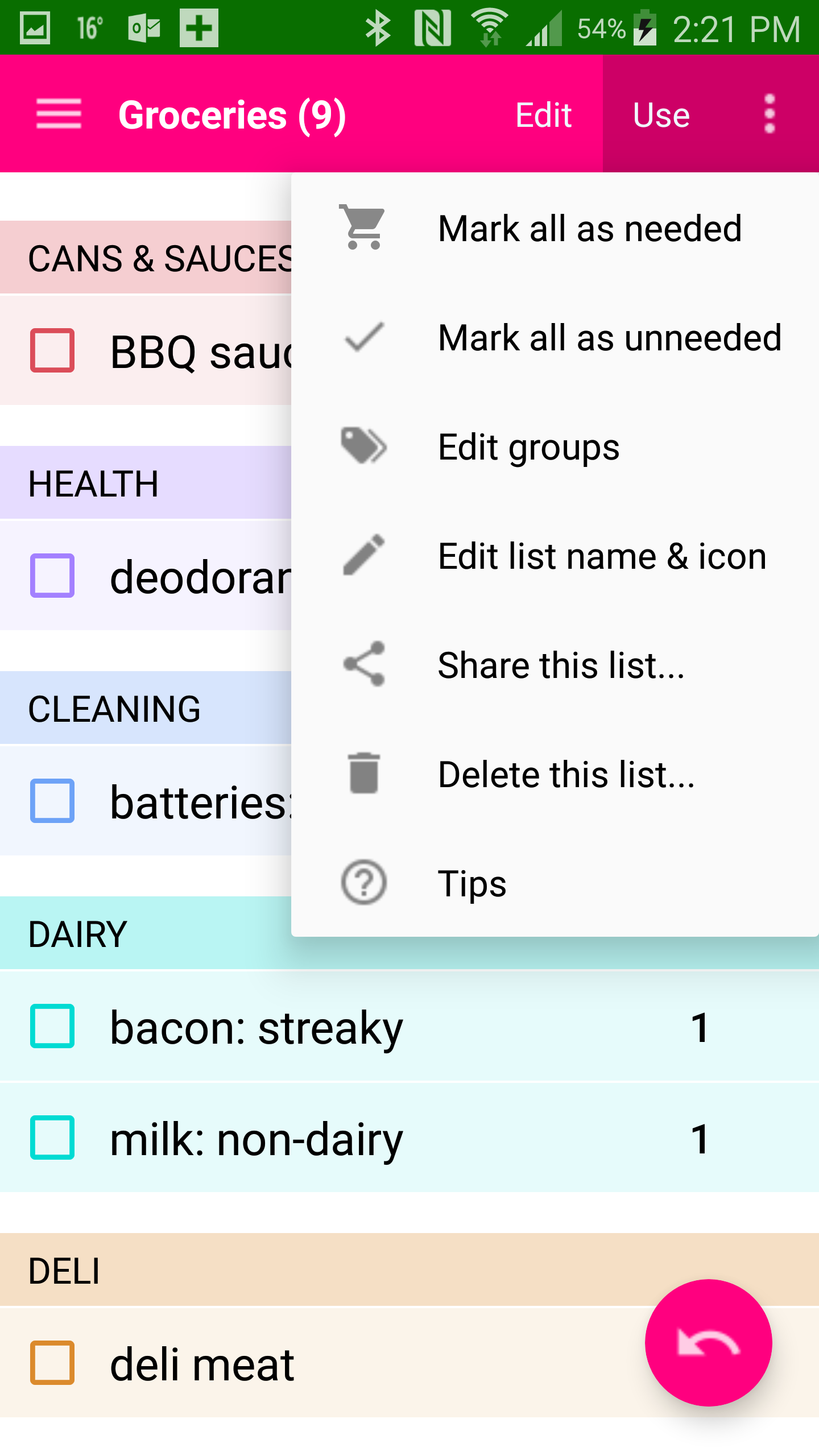The width and height of the screenshot is (819, 1456).
Task: Tick the milk: non-dairy checkbox
Action: click(52, 1138)
